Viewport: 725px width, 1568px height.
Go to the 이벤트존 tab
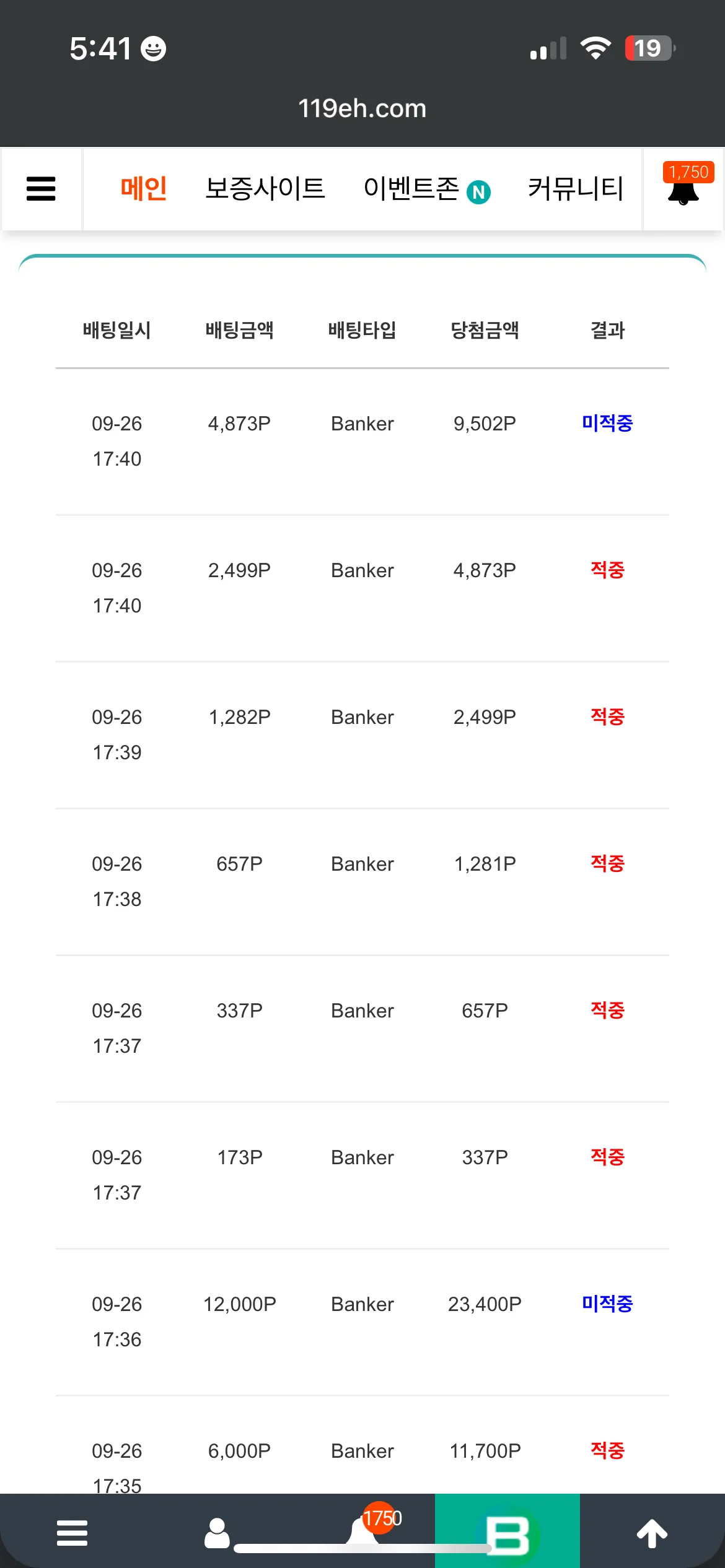[426, 189]
